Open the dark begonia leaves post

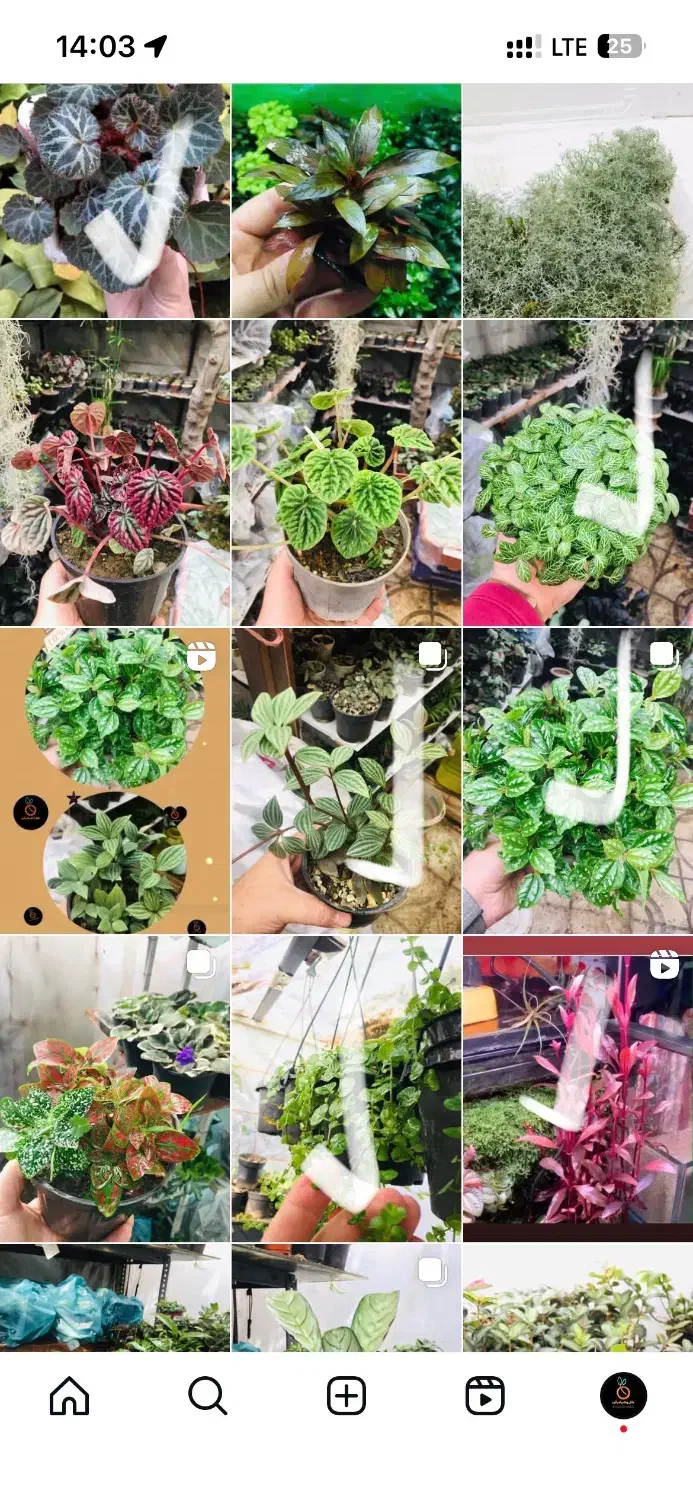[115, 201]
